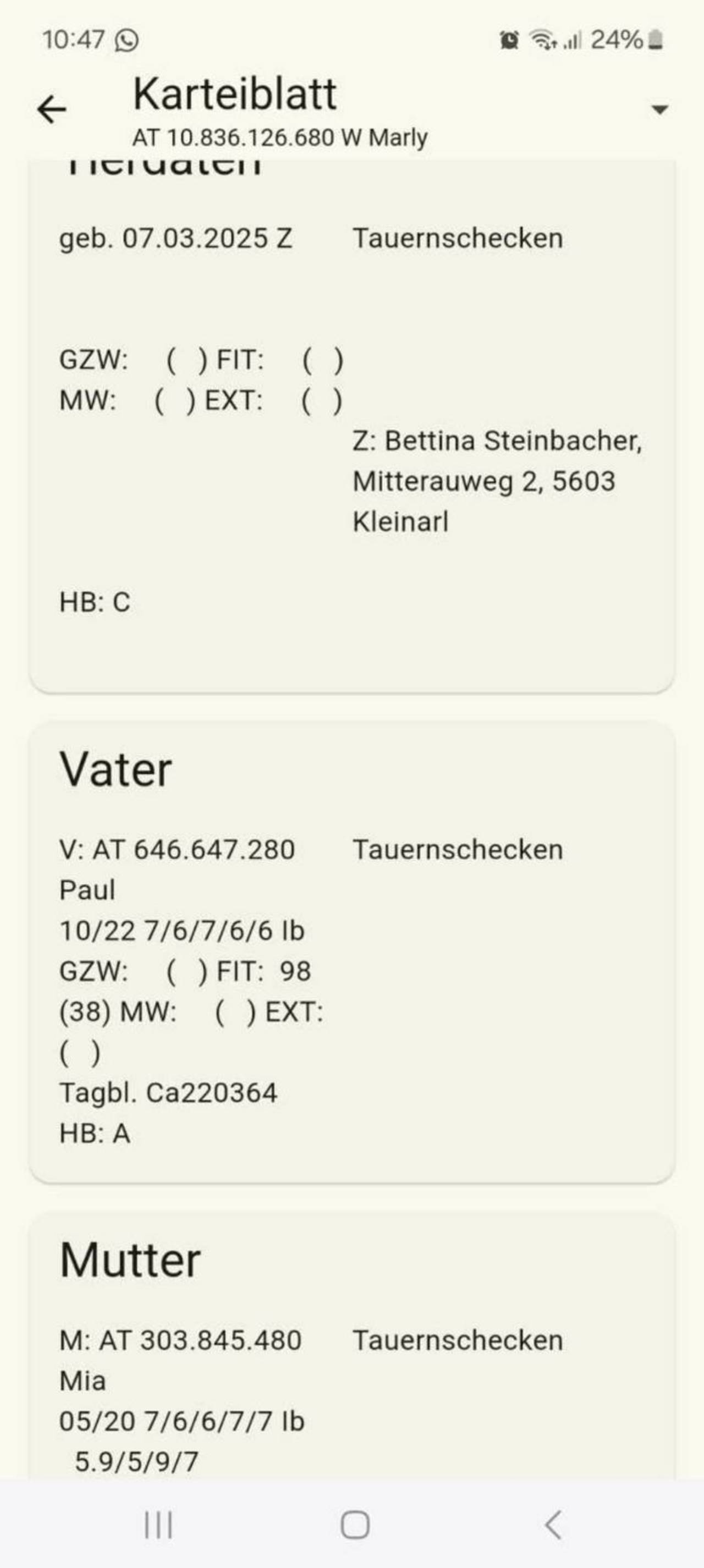The height and width of the screenshot is (1568, 704).
Task: Open the Vater card for Paul
Action: click(x=351, y=952)
